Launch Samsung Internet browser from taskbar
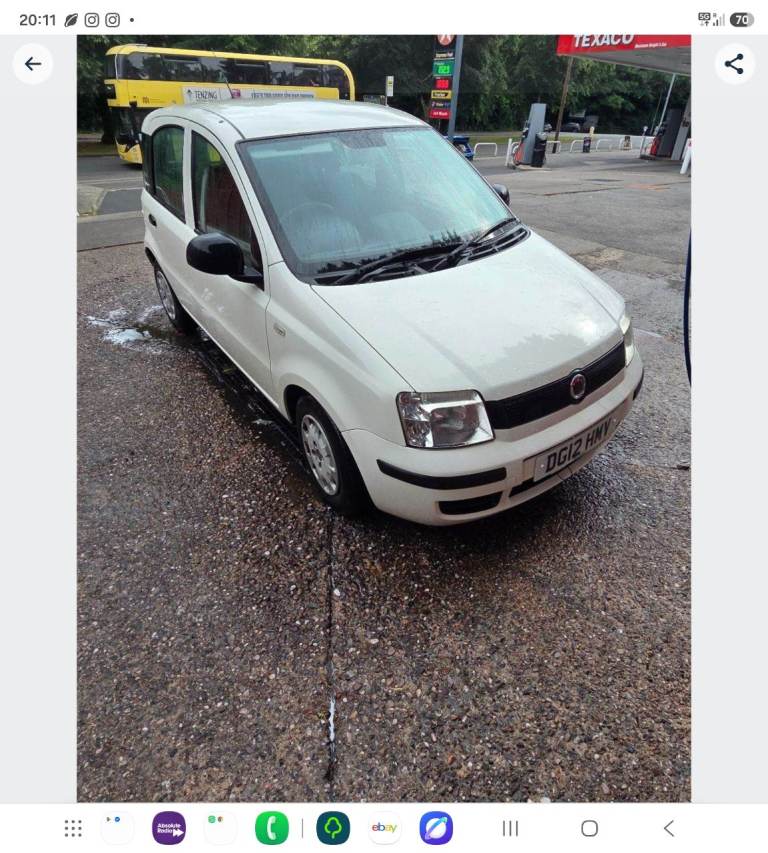 [x=436, y=828]
